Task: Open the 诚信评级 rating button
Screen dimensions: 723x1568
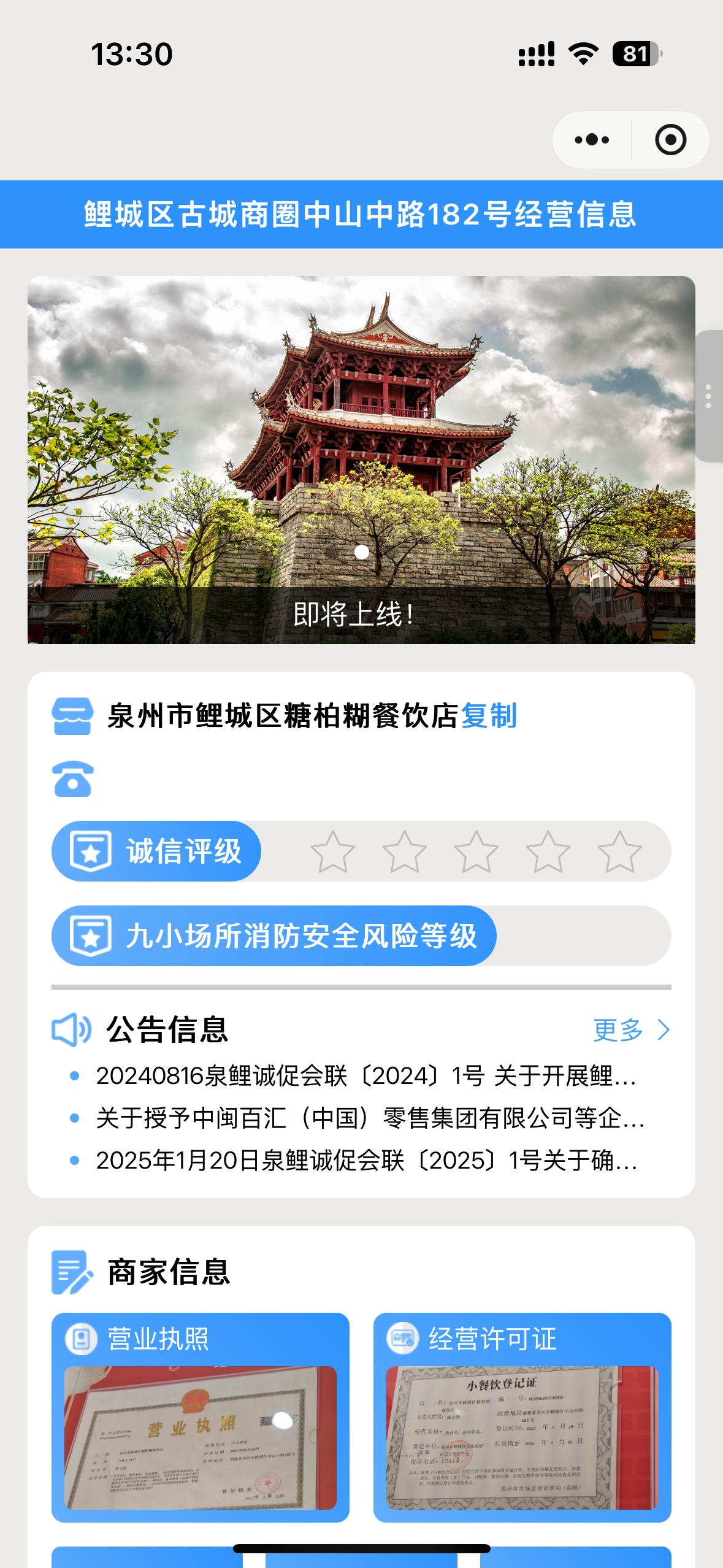Action: pos(156,851)
